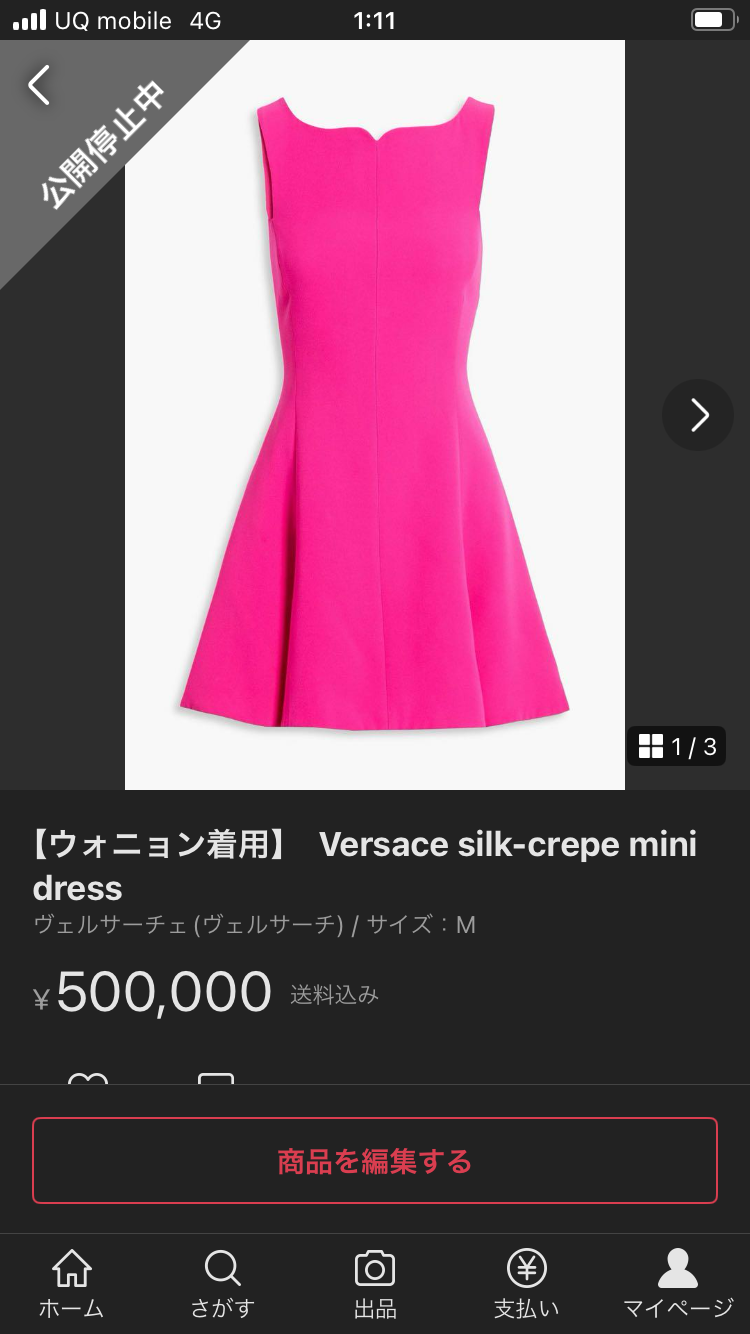
Task: Tap the 商品を編集する edit button
Action: [374, 1160]
